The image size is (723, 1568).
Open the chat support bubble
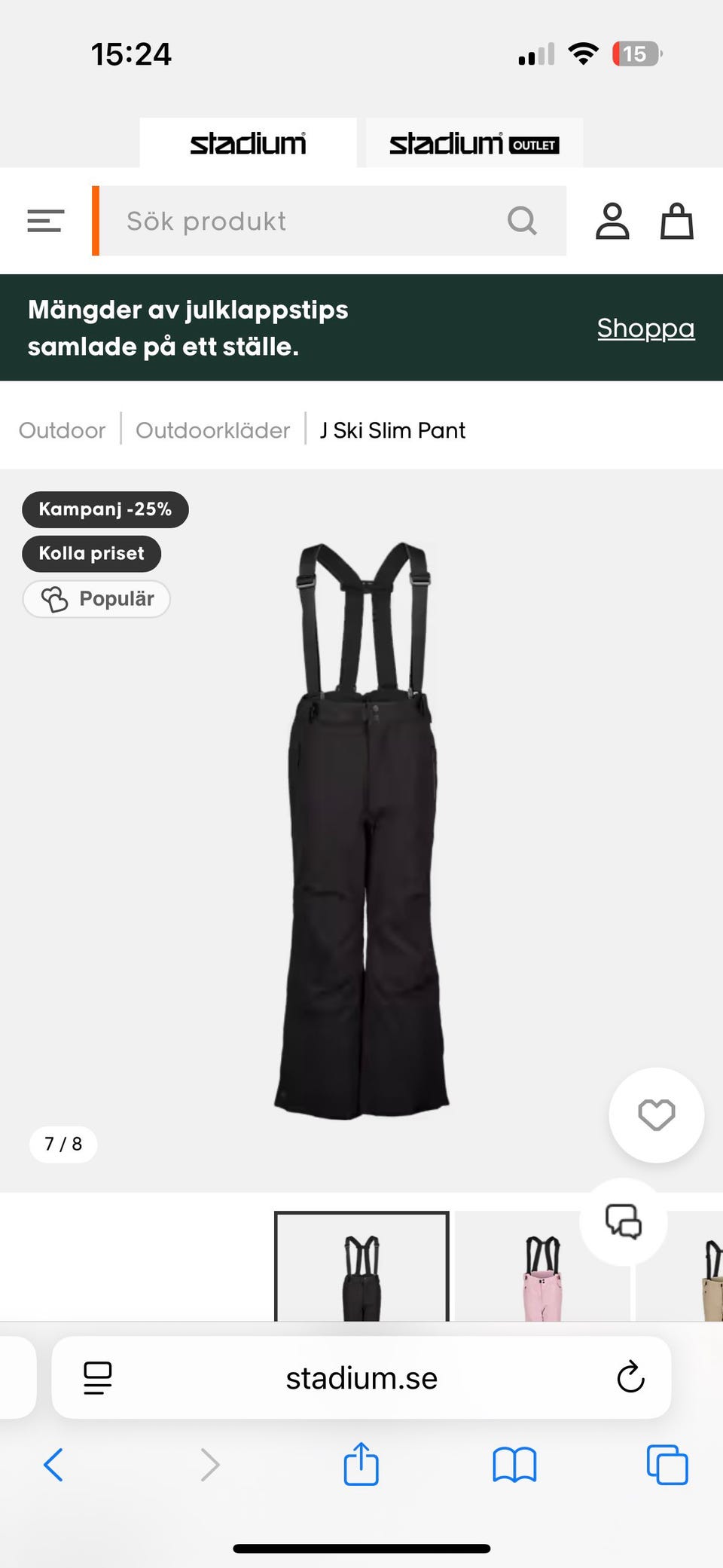click(x=623, y=1221)
